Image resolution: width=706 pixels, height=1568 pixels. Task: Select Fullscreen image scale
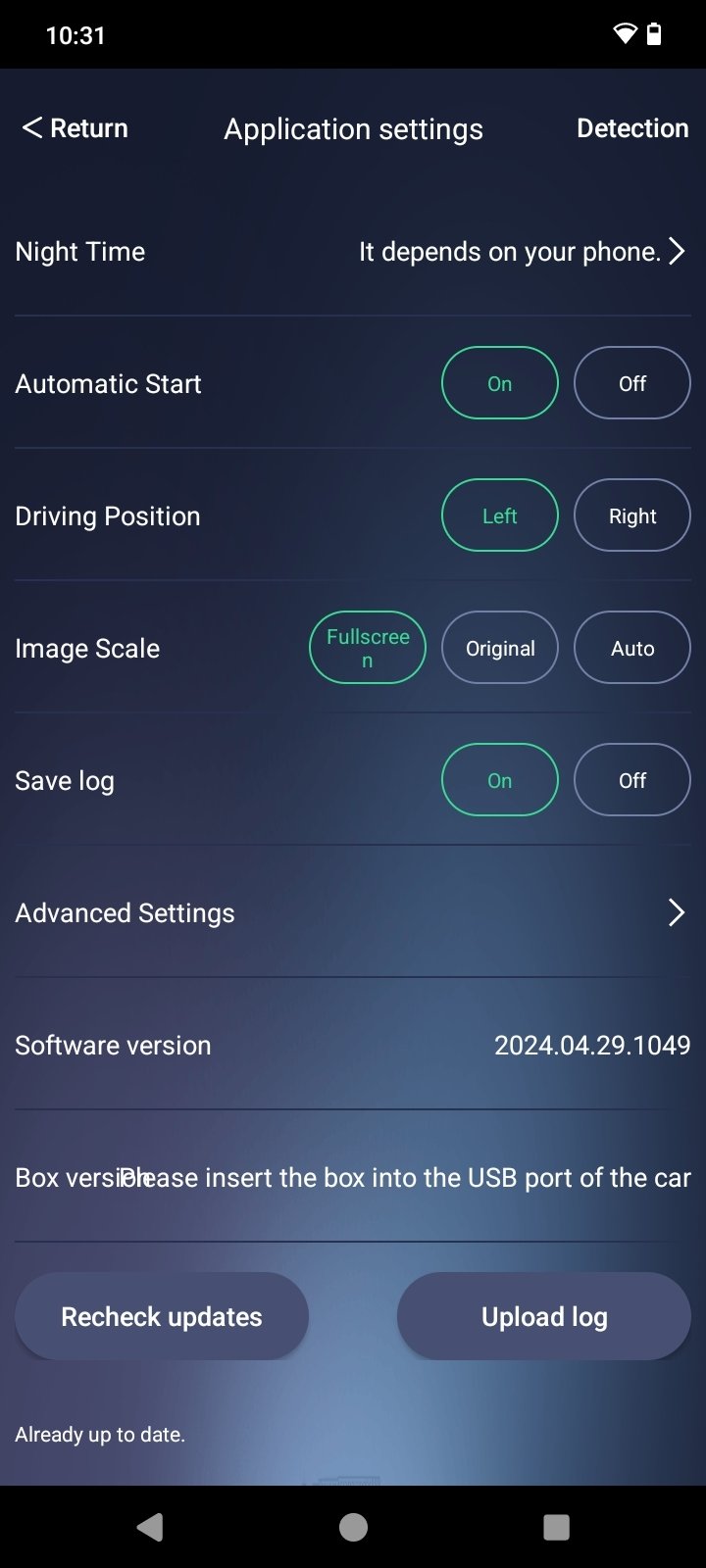point(368,648)
